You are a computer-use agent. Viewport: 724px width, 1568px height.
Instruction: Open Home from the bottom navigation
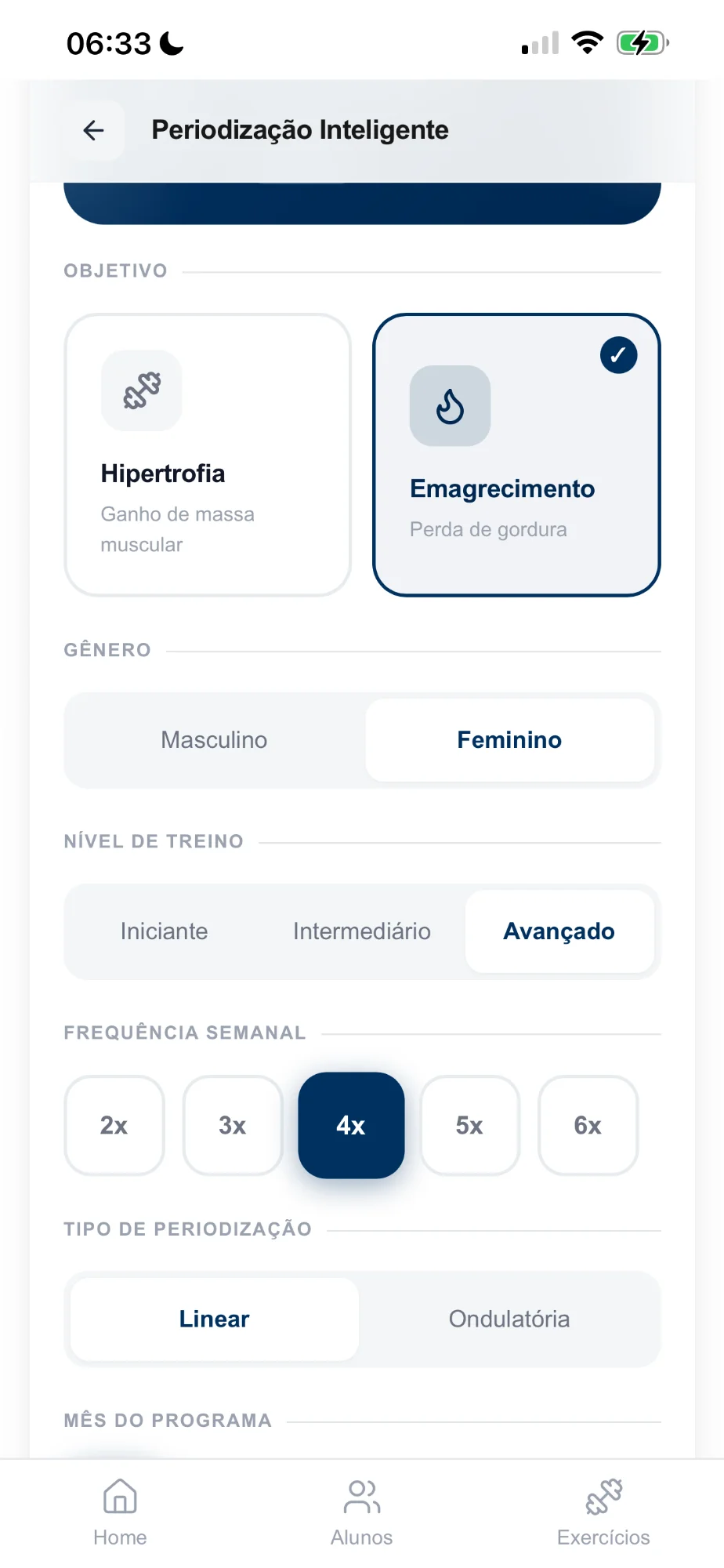[x=119, y=1512]
